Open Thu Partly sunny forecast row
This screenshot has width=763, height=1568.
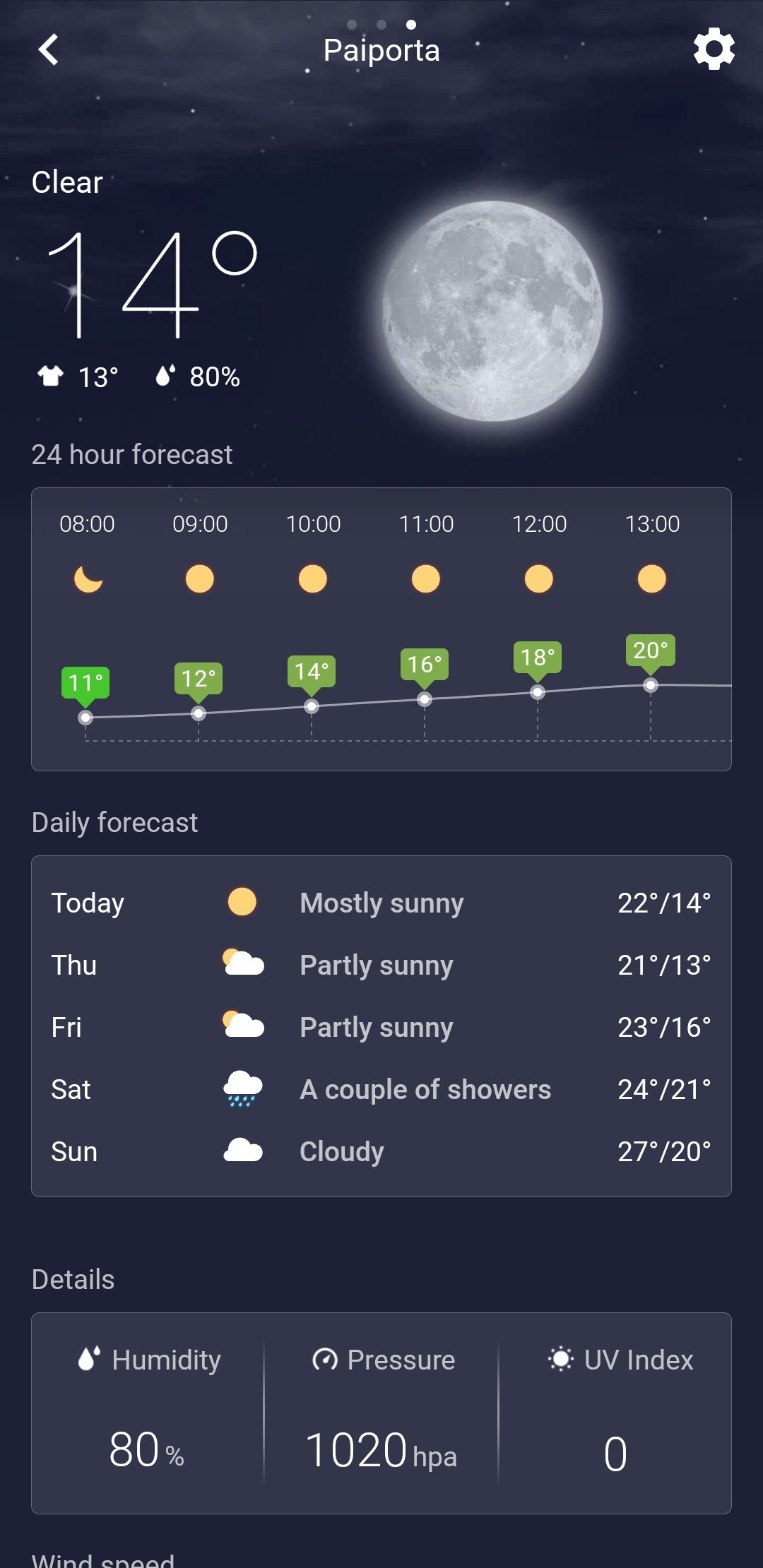pyautogui.click(x=381, y=965)
